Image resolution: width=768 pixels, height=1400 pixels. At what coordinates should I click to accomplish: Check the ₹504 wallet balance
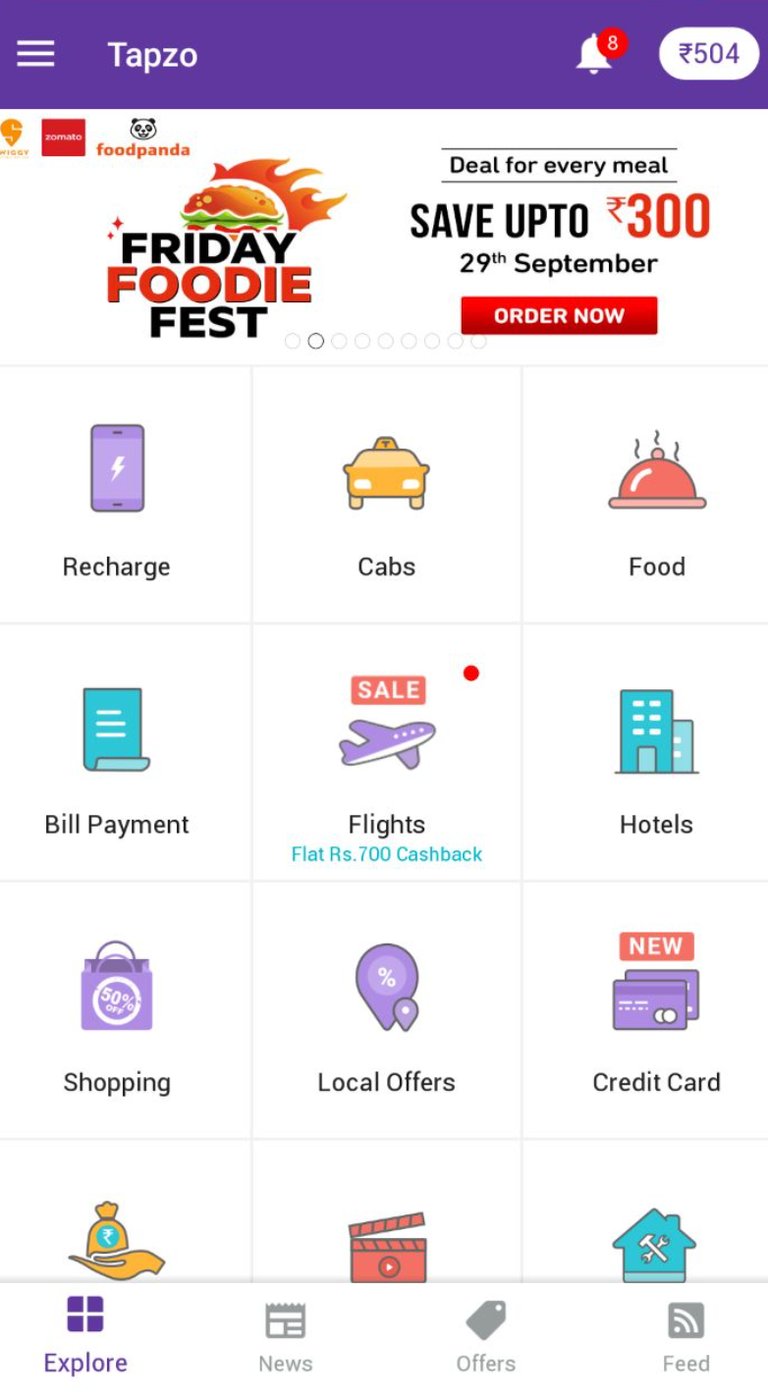[x=709, y=54]
